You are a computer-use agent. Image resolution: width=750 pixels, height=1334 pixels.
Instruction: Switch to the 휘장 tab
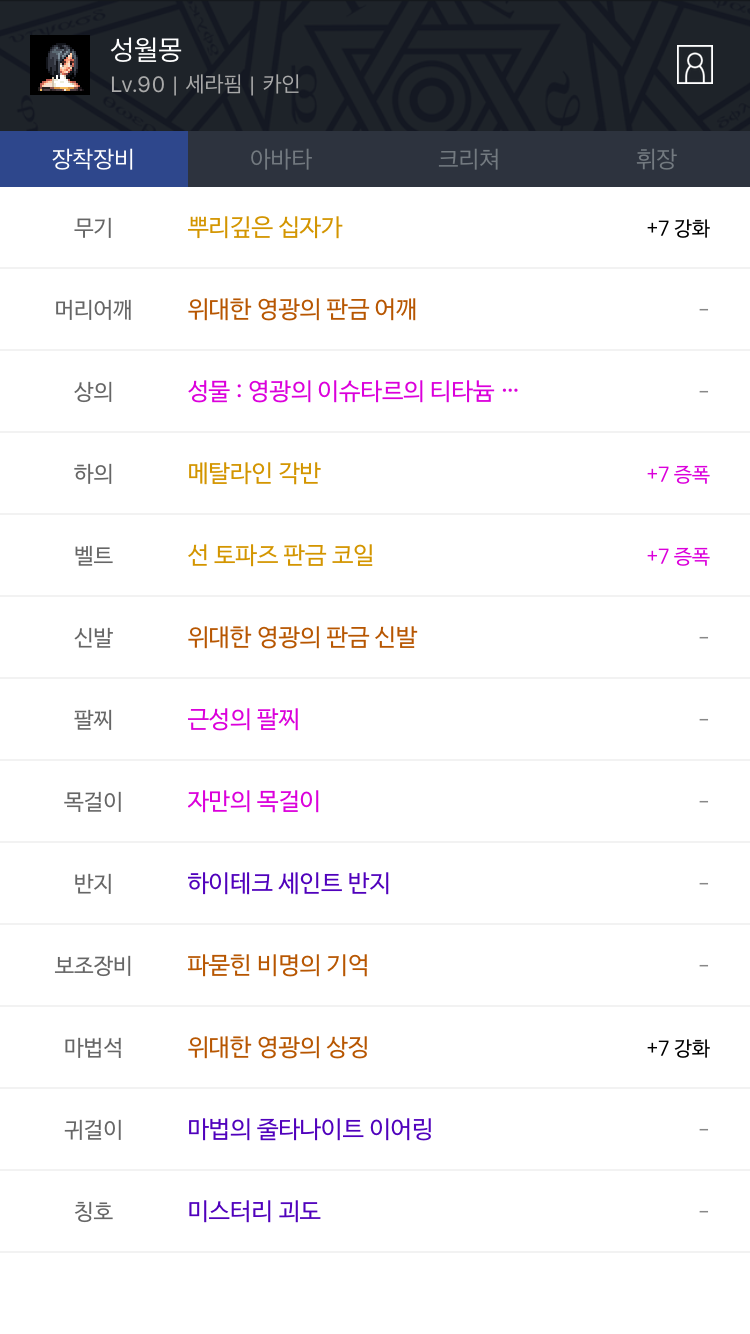tap(656, 159)
